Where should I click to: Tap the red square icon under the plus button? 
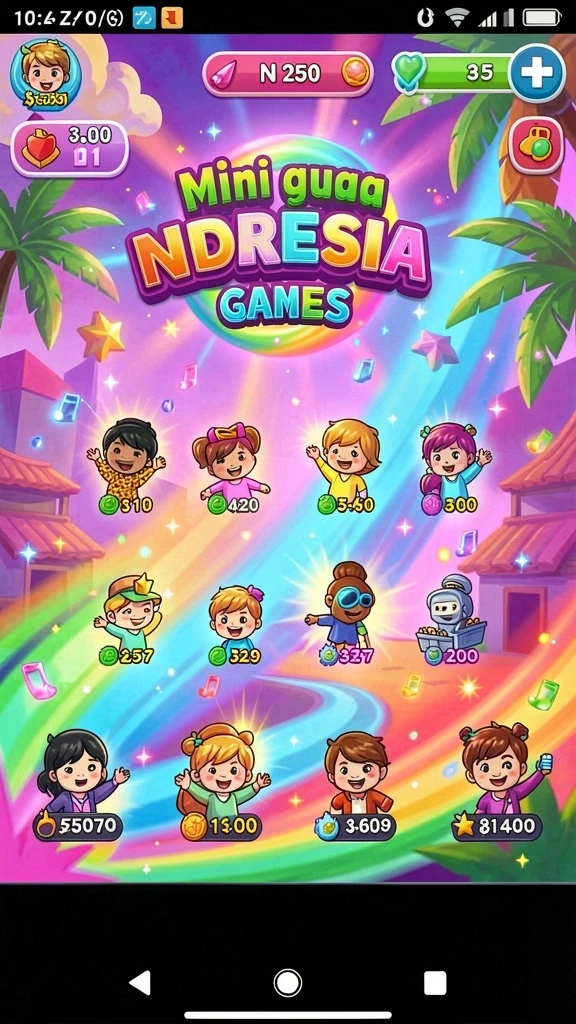(x=536, y=145)
